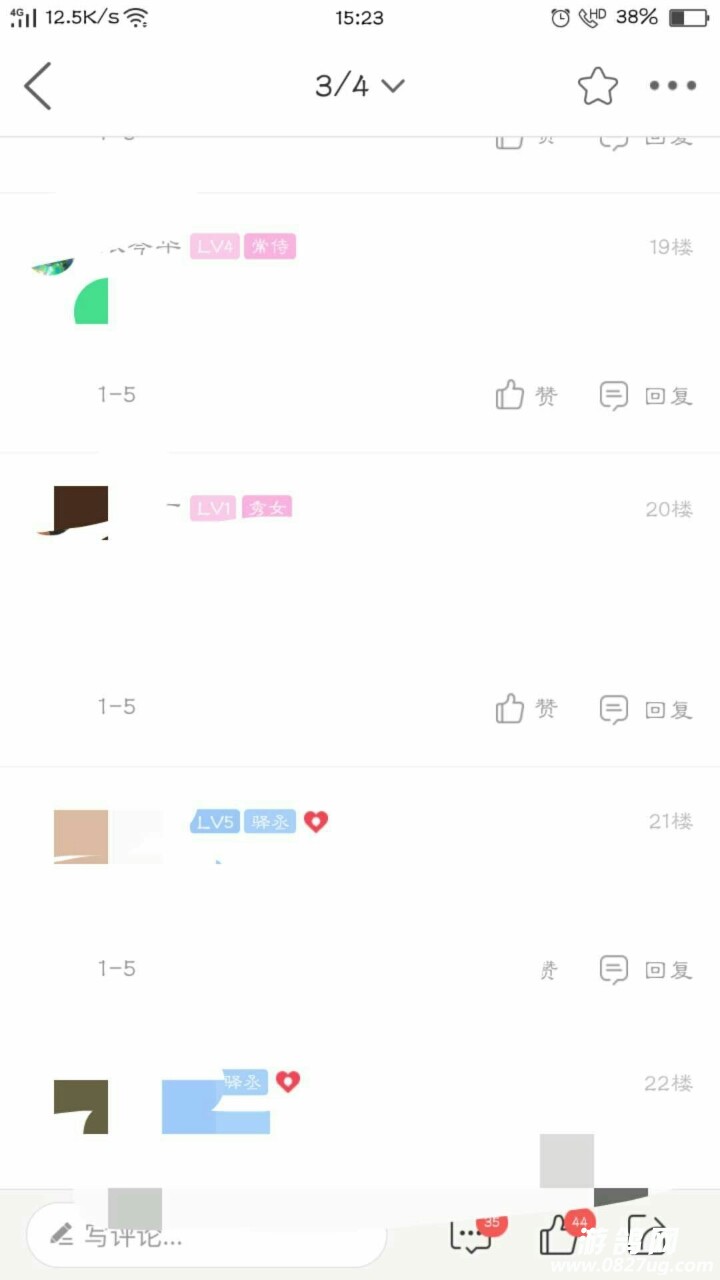
Task: Reply to the floor 20 comment
Action: pos(646,709)
